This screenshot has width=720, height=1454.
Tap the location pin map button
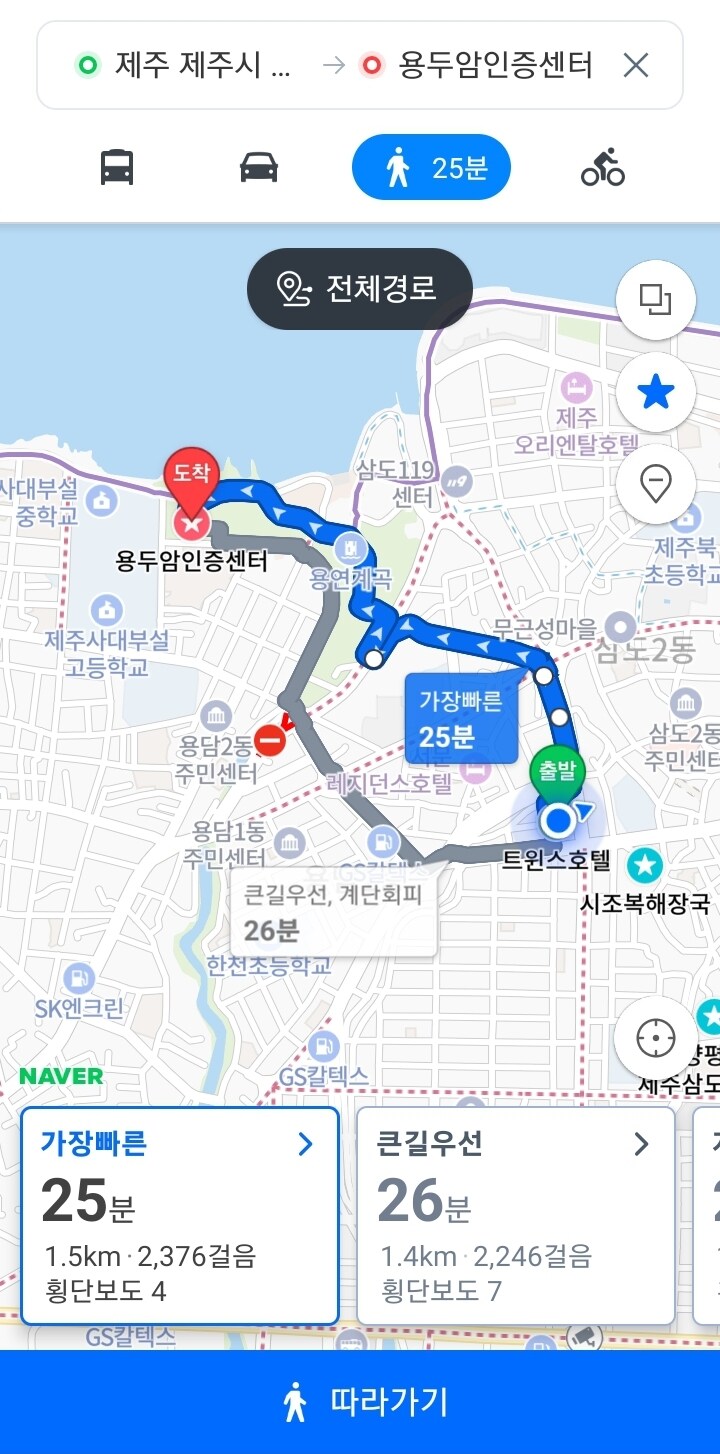coord(655,485)
